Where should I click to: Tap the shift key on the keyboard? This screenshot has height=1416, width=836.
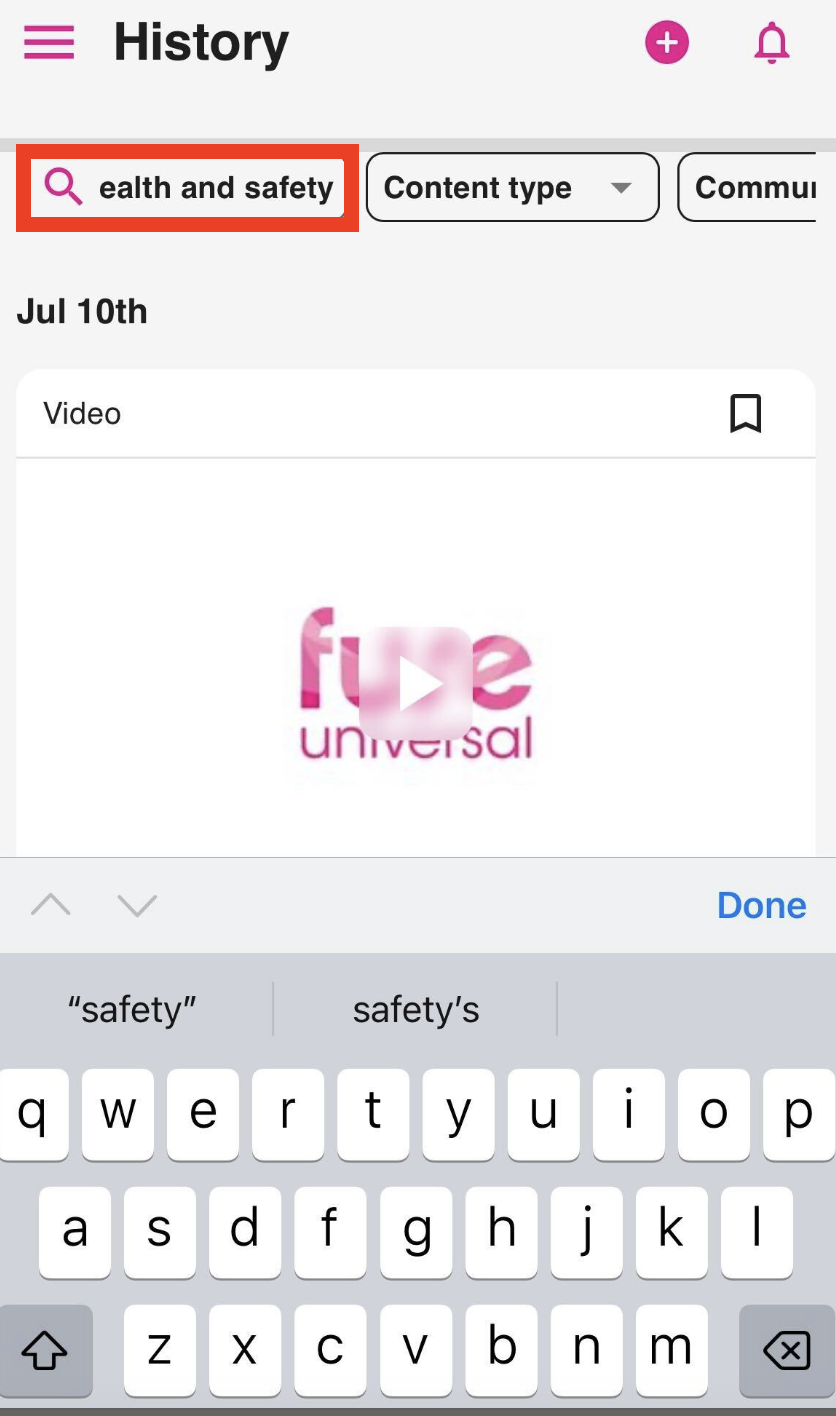[x=46, y=1352]
